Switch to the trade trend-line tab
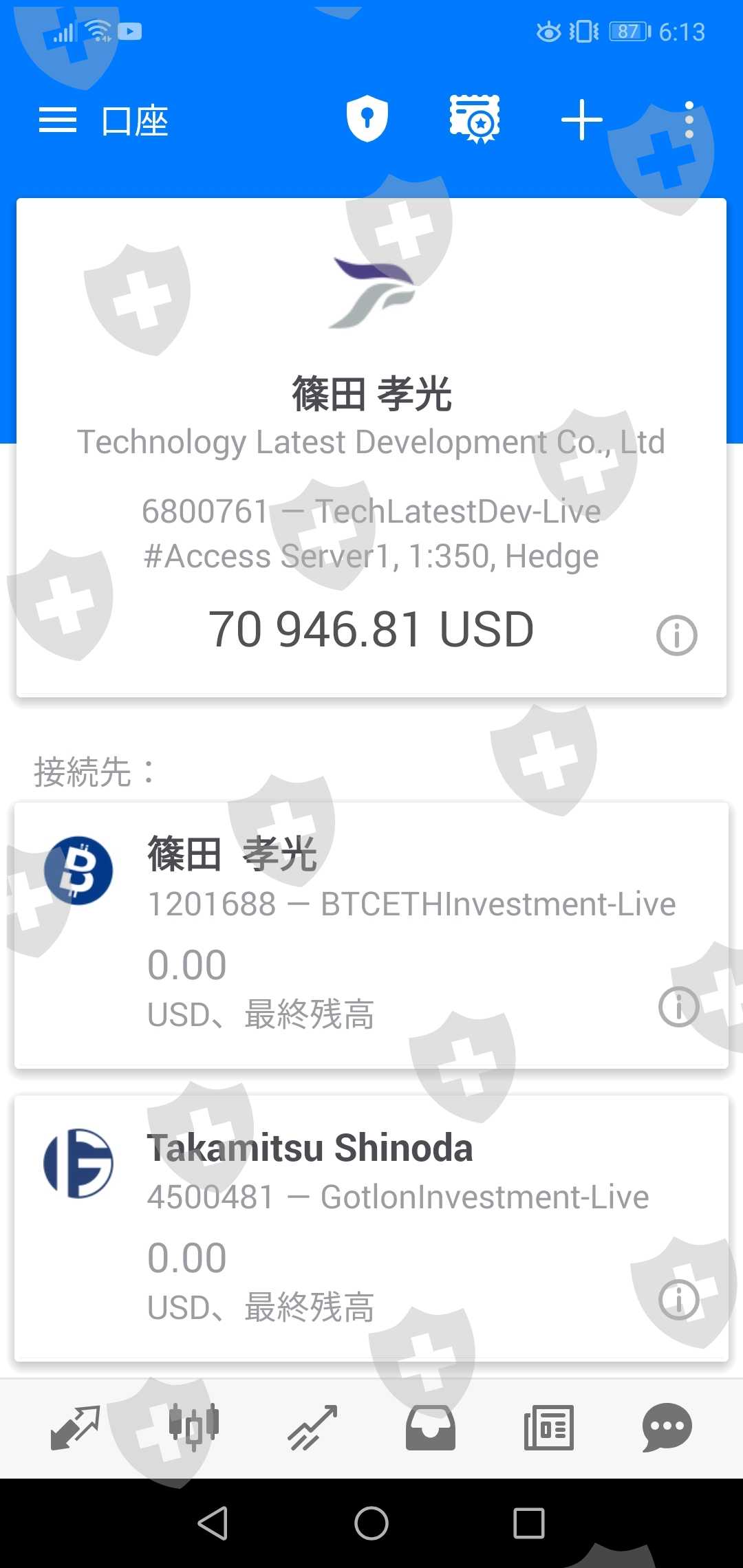Viewport: 743px width, 1568px height. (x=312, y=1428)
